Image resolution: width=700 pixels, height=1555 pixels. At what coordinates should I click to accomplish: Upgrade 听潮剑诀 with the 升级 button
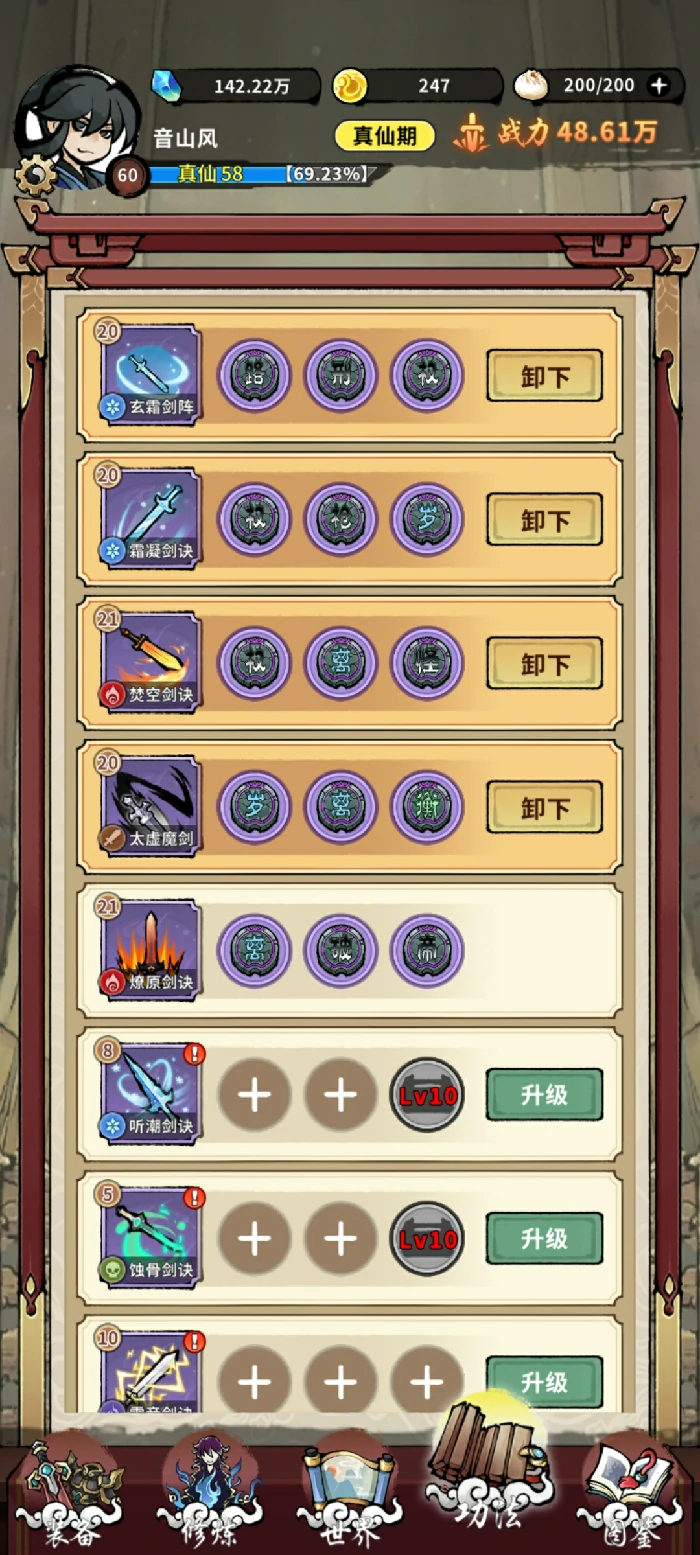544,1095
